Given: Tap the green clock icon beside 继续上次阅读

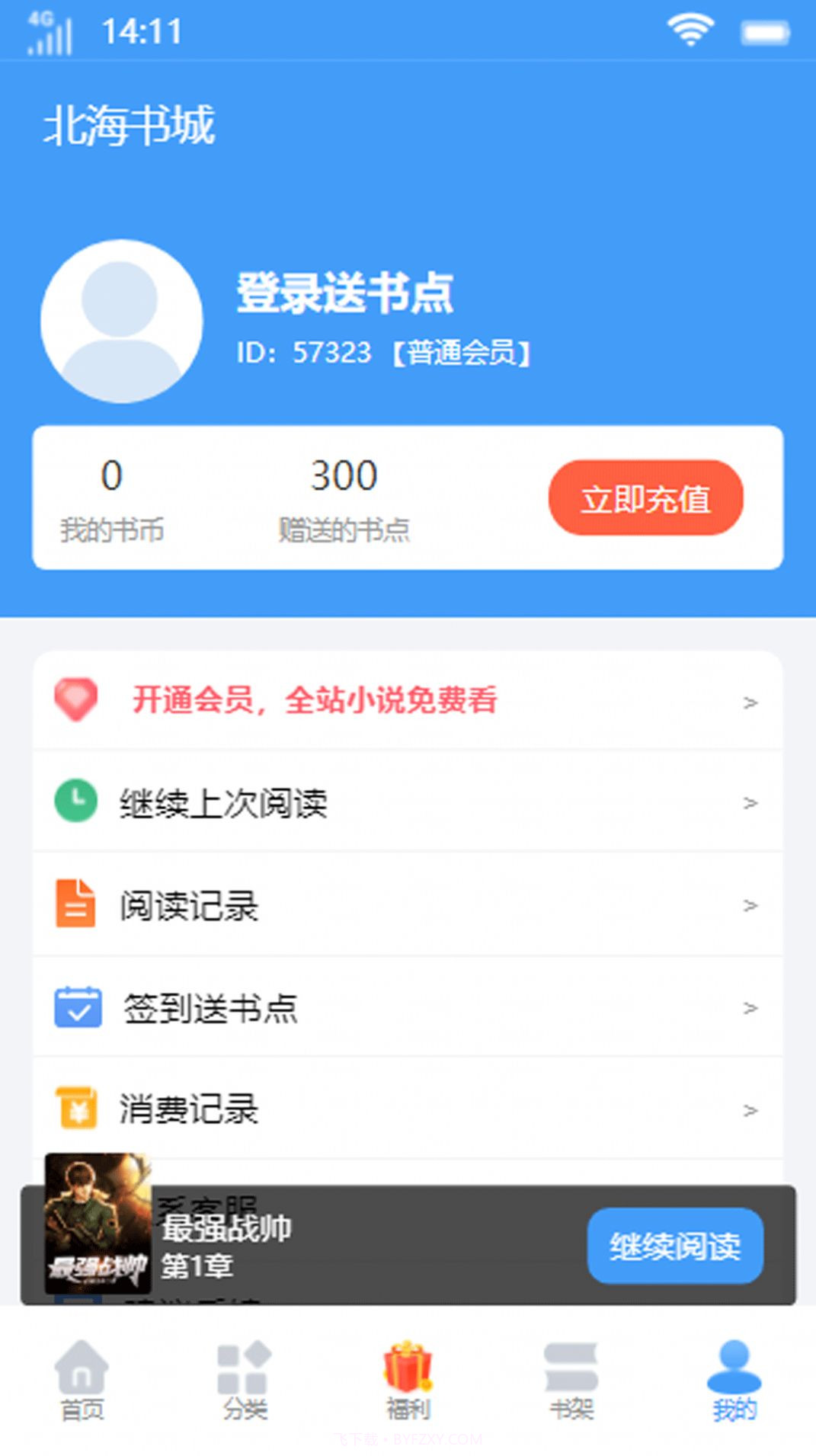Looking at the screenshot, I should click(x=75, y=802).
